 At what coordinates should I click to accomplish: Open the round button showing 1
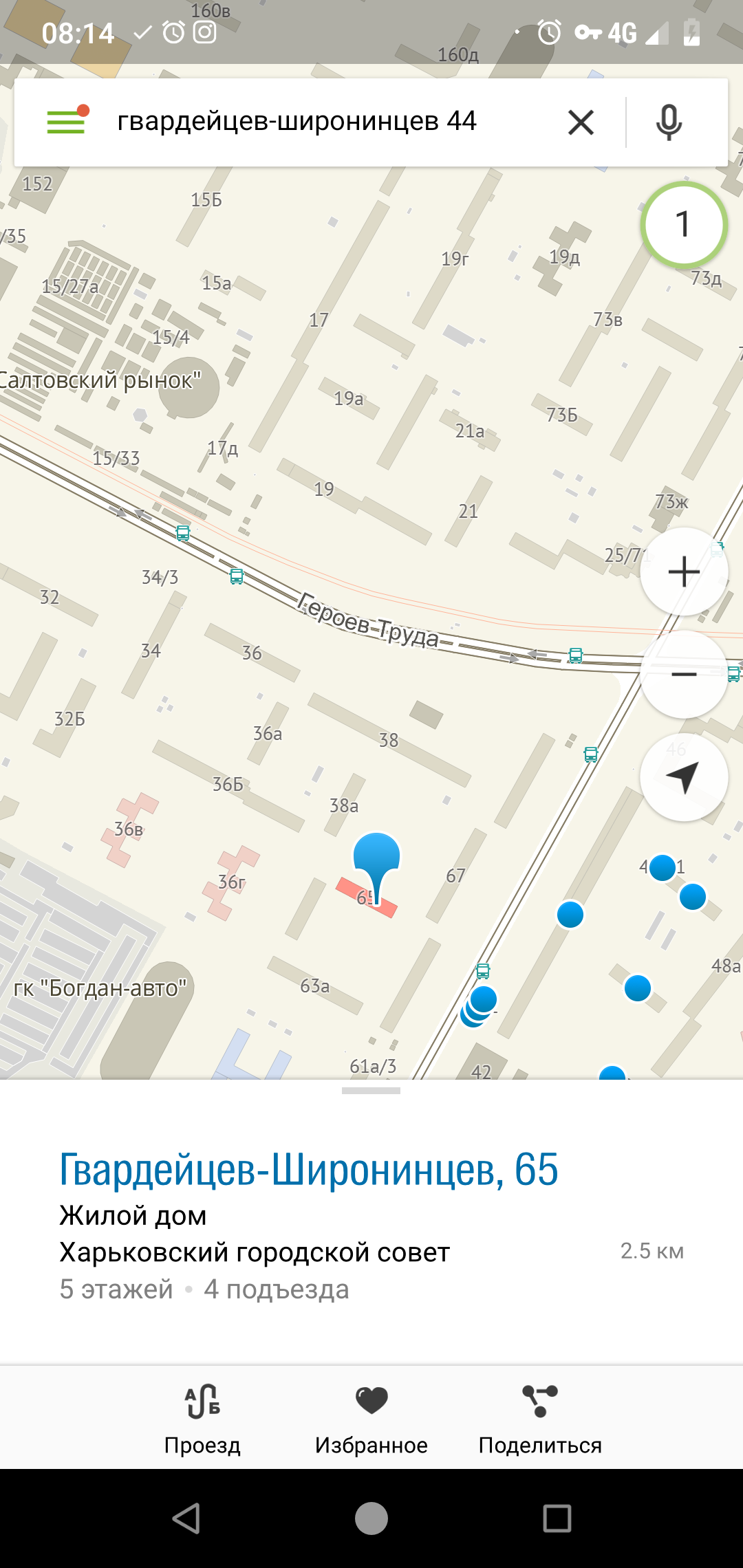[683, 225]
